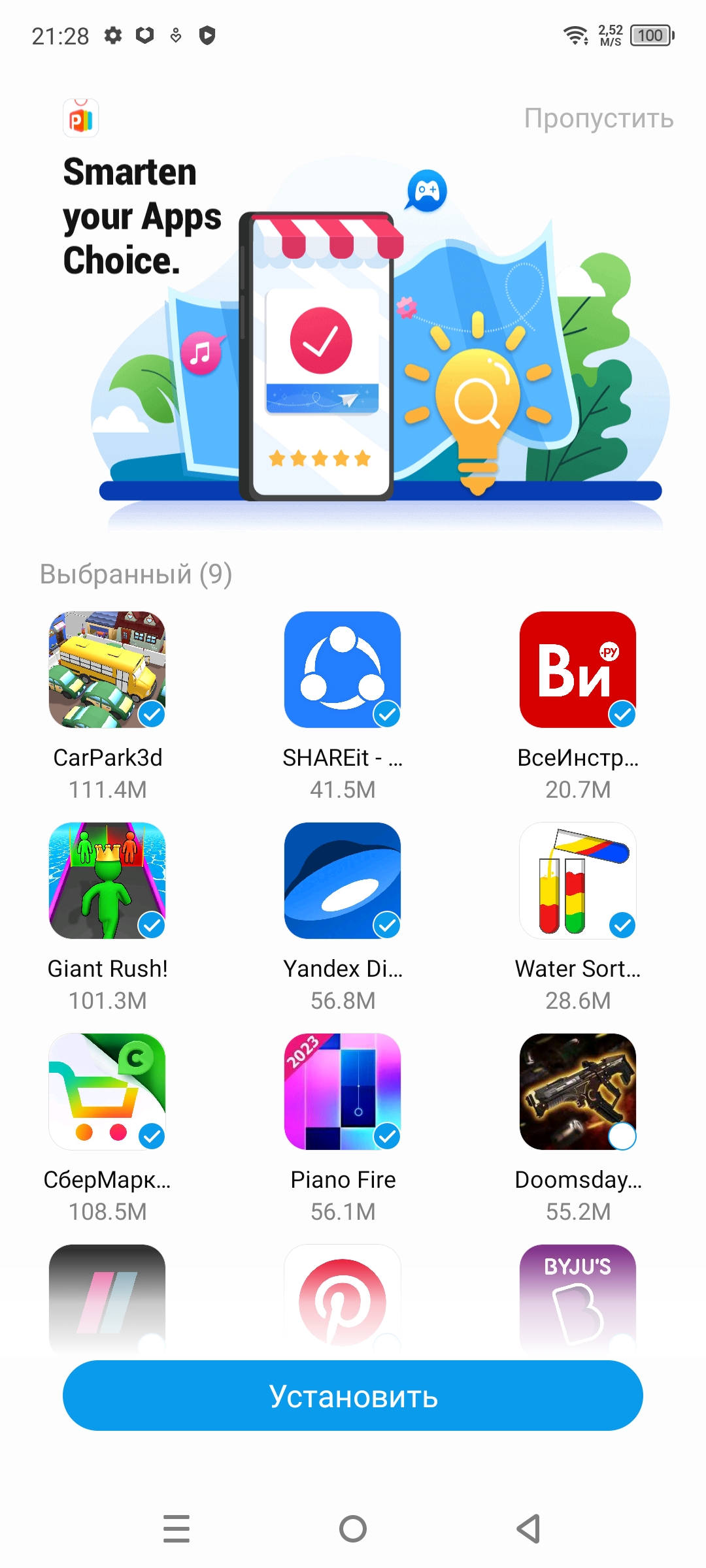Uncheck the Water Sort game
This screenshot has height=1568, width=706.
pos(578,881)
